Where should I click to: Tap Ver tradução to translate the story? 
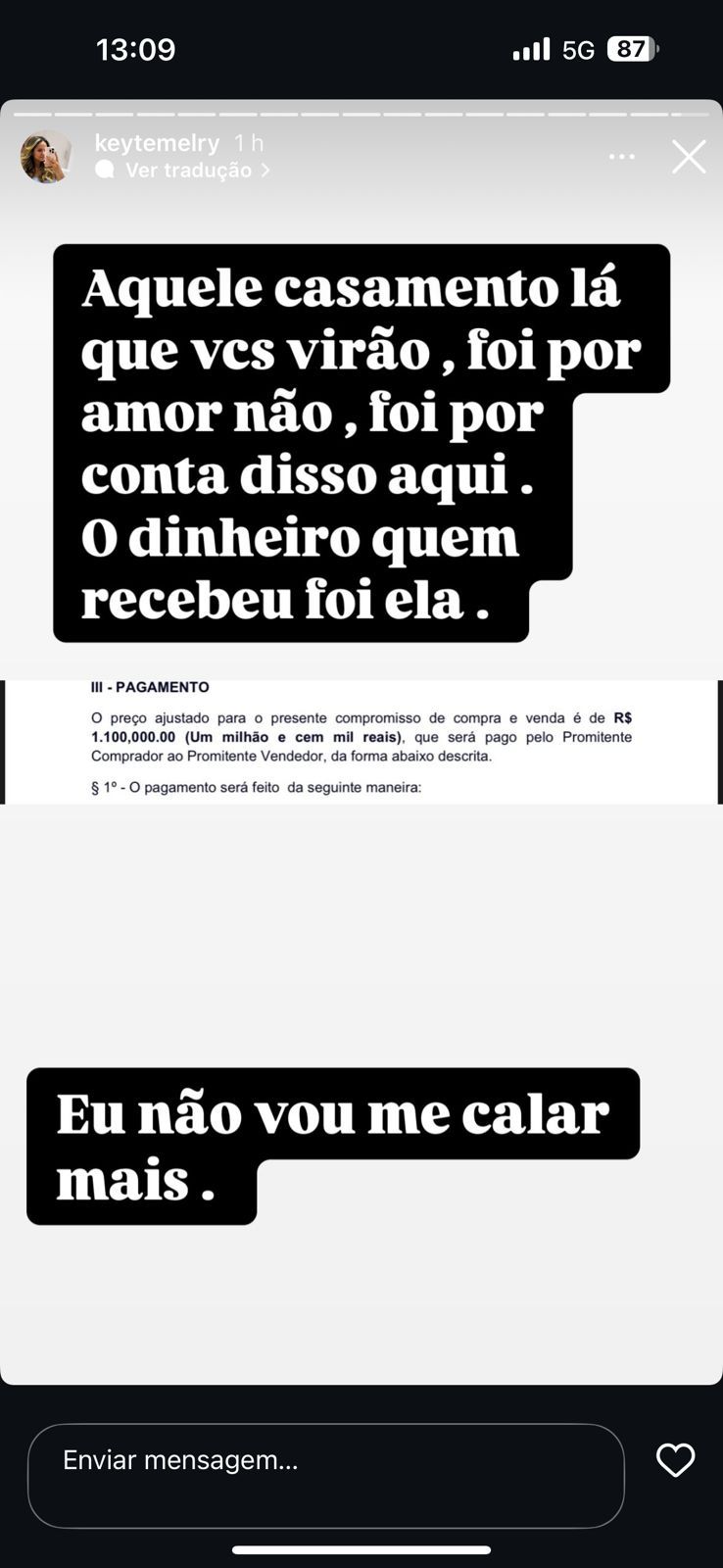pyautogui.click(x=183, y=171)
